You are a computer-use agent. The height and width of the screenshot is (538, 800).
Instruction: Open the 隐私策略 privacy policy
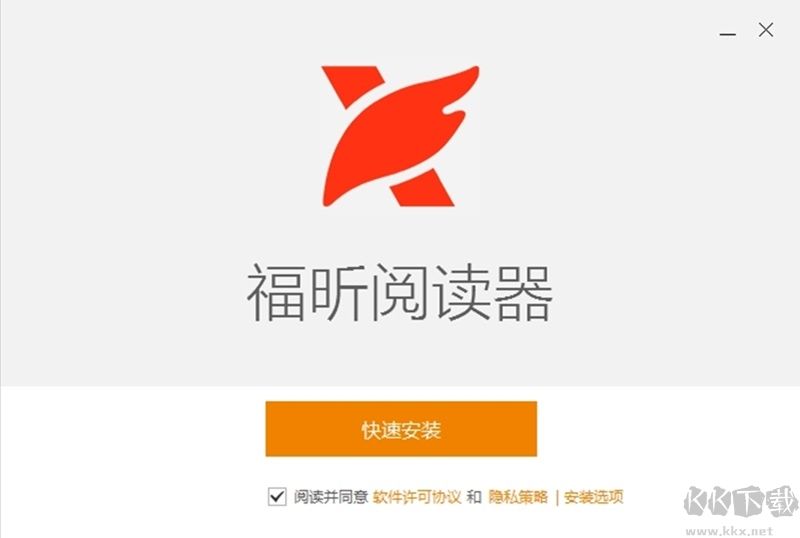[x=518, y=497]
